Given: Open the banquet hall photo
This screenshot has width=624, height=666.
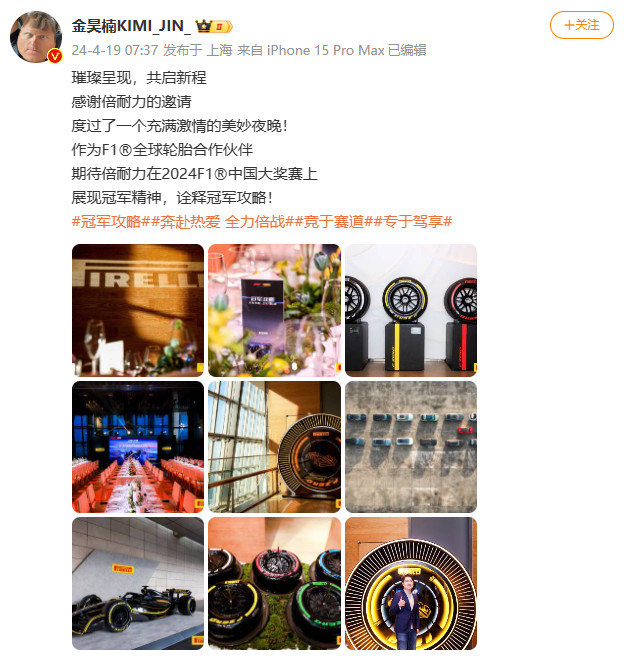Looking at the screenshot, I should (138, 447).
